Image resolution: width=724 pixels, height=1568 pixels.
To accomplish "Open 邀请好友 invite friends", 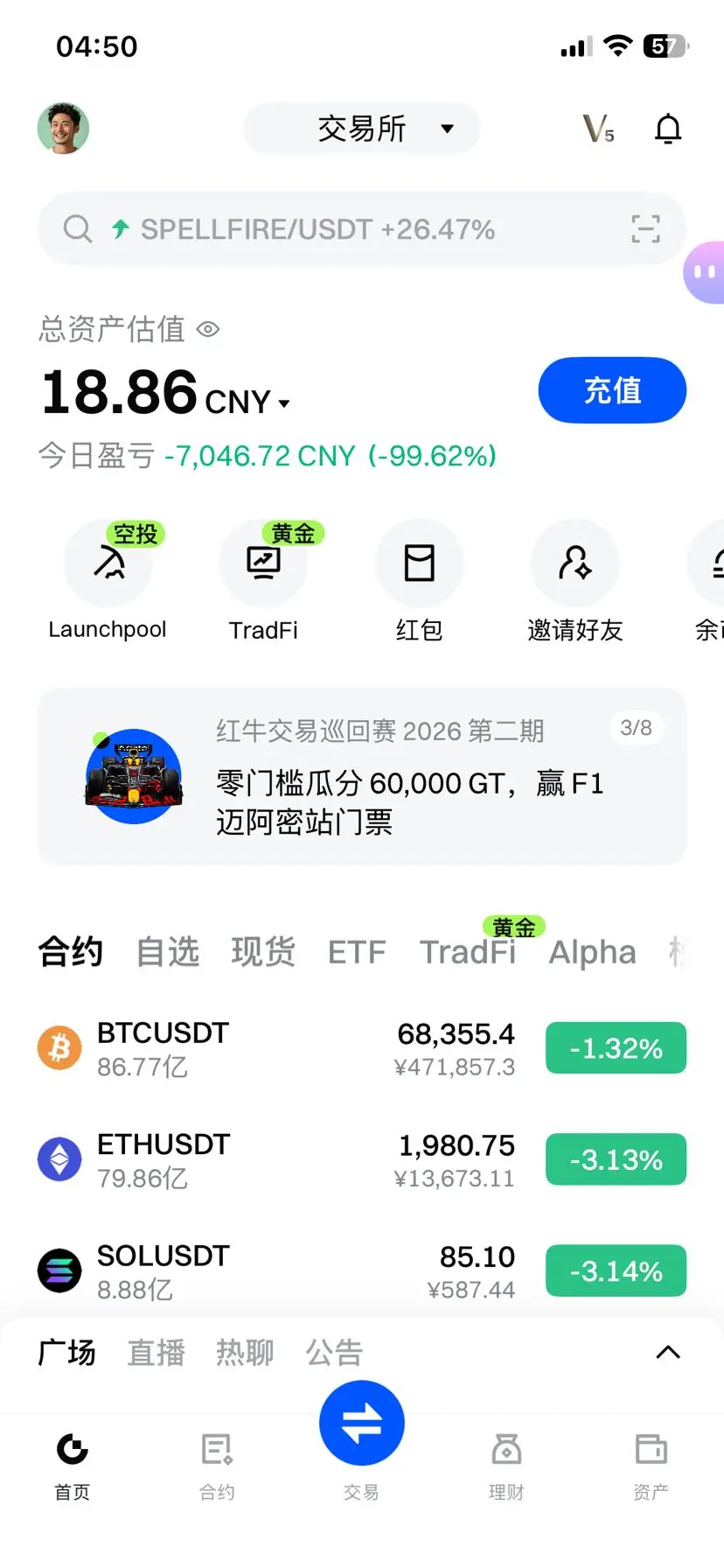I will [574, 564].
